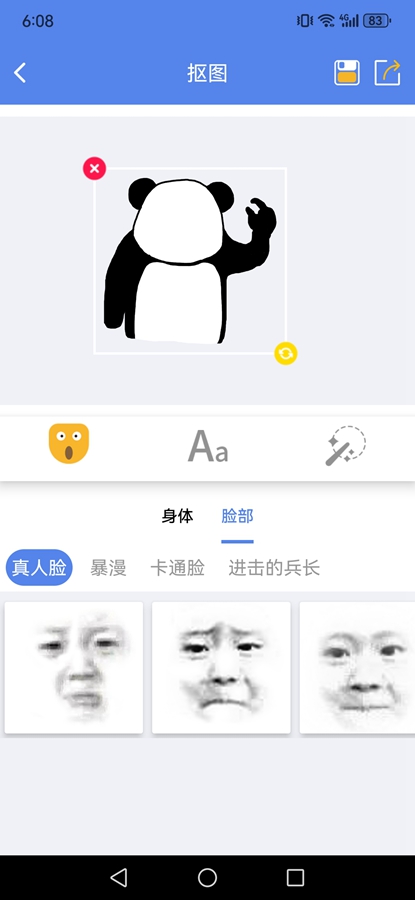415x900 pixels.
Task: Select the 脸部 tab
Action: pyautogui.click(x=237, y=516)
